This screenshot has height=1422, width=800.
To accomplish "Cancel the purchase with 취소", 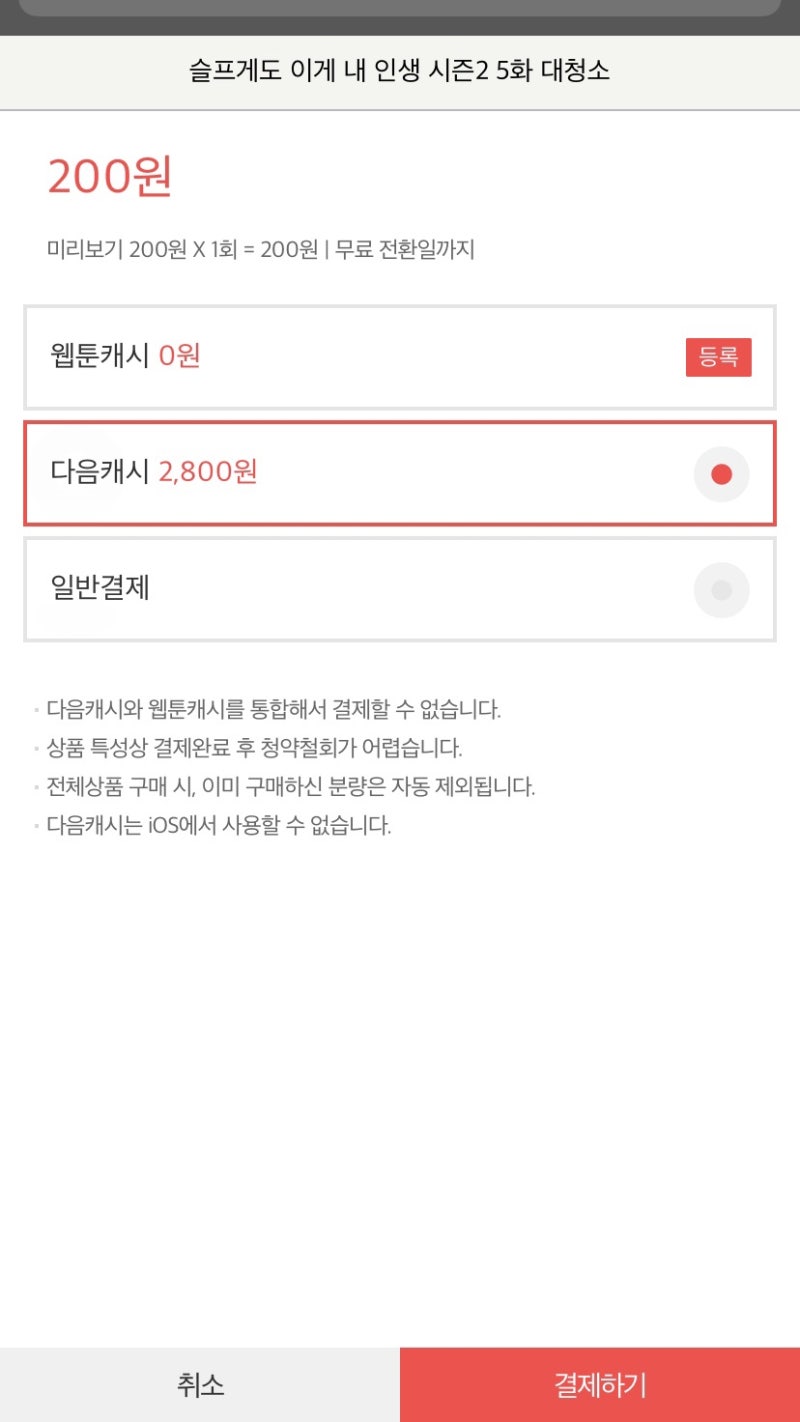I will [200, 1385].
